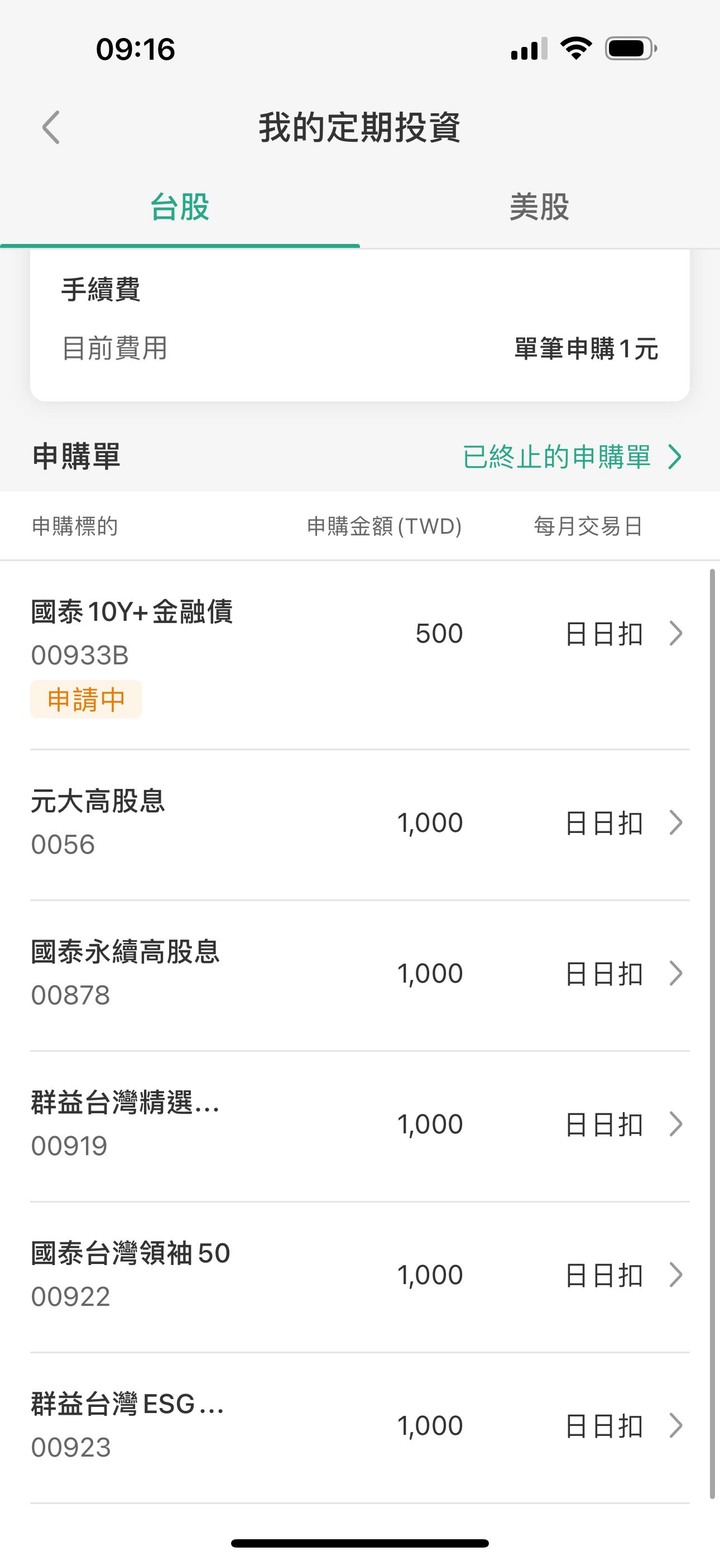Switch to the 美股 tab
The width and height of the screenshot is (720, 1561).
[540, 207]
